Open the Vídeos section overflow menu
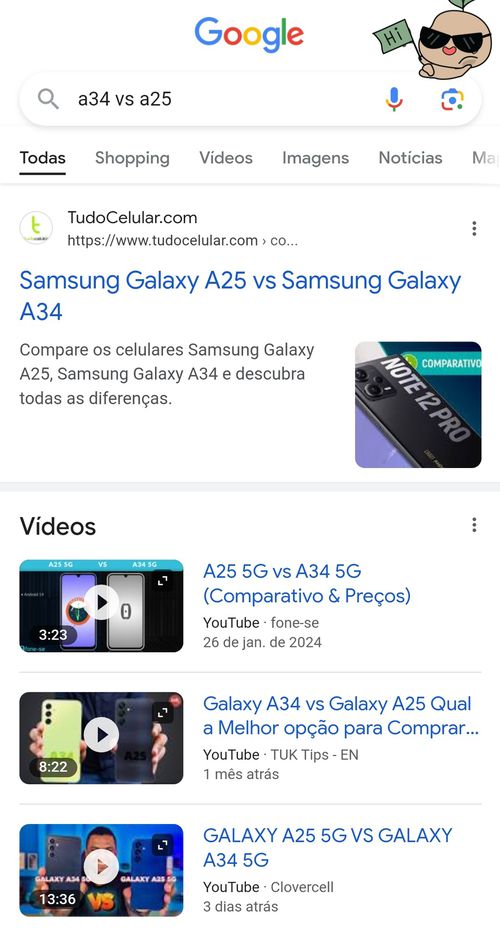Viewport: 500px width, 937px height. [x=474, y=525]
